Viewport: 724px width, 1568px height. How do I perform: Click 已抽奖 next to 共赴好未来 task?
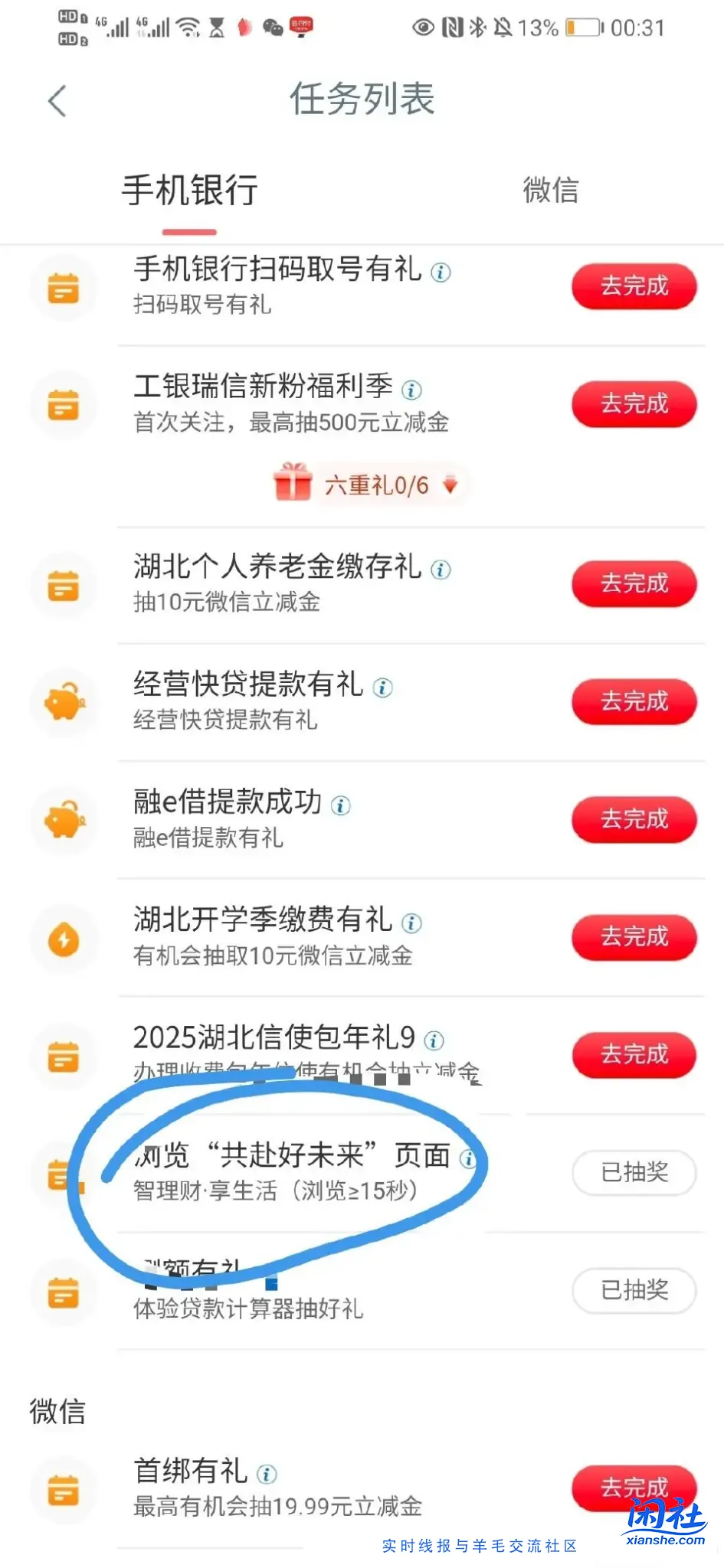coord(634,1173)
